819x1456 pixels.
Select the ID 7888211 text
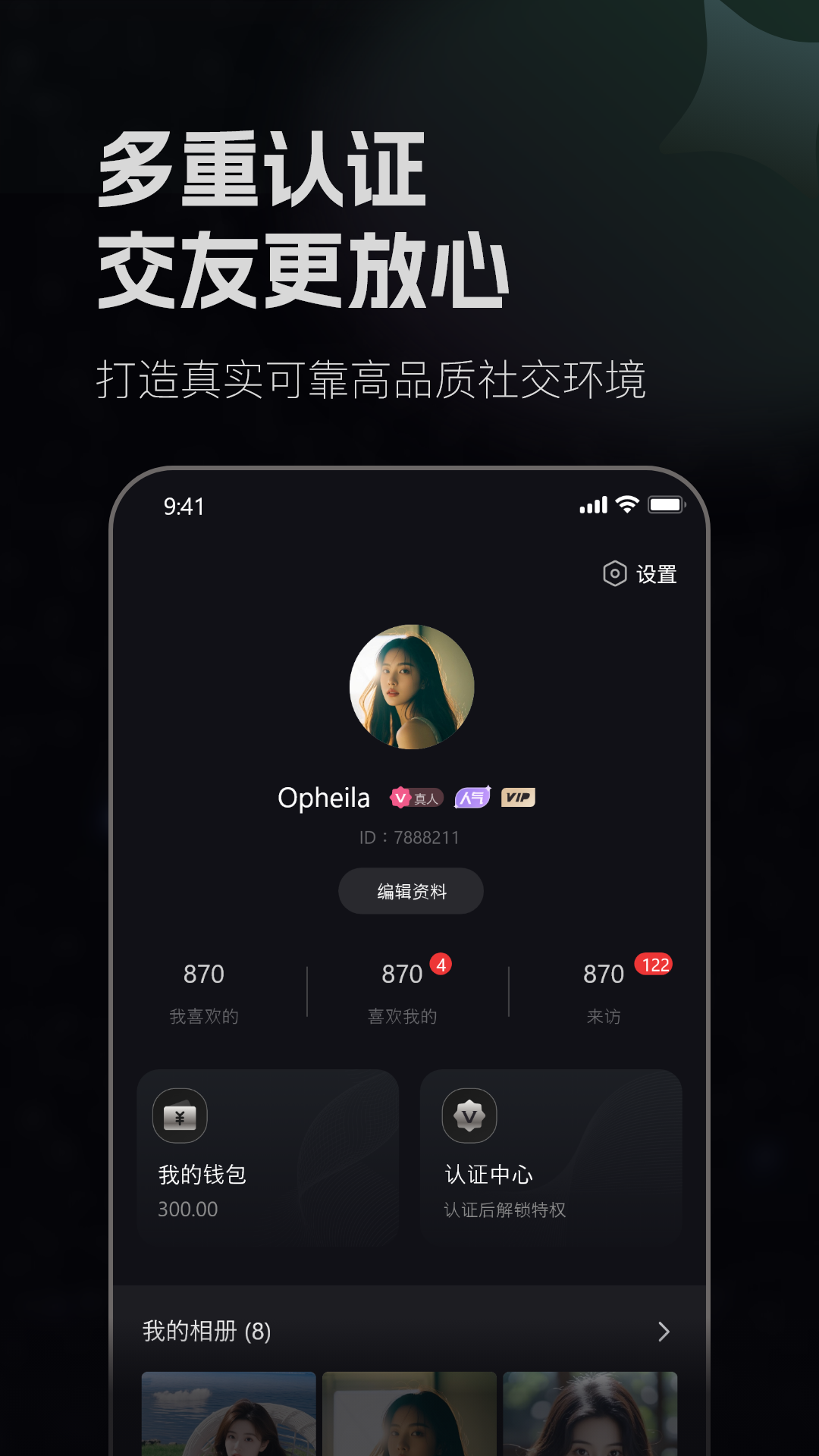point(410,837)
